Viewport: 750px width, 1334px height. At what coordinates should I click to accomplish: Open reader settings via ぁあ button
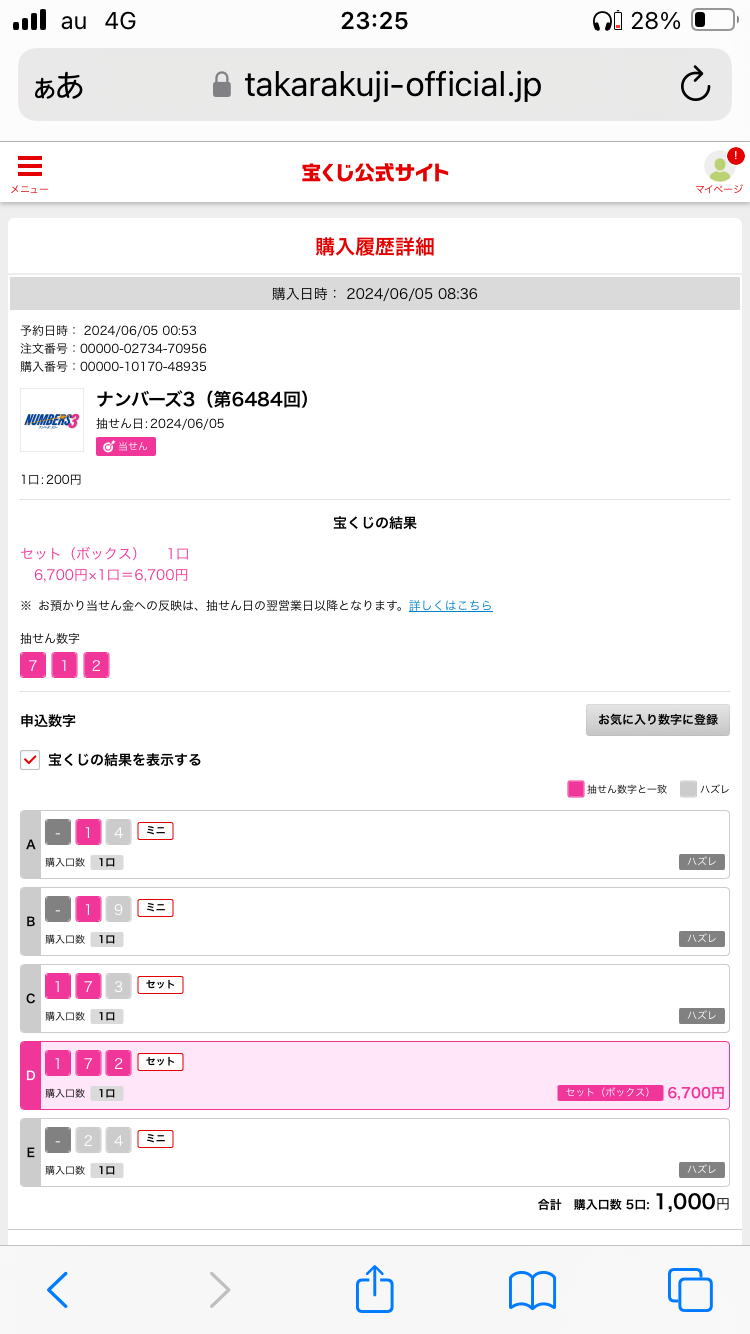click(59, 86)
